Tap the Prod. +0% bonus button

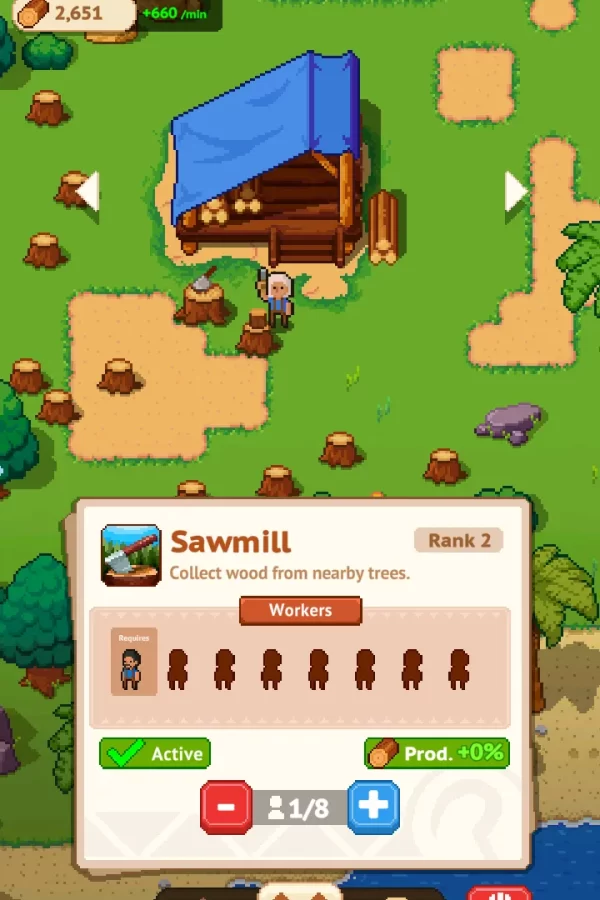pos(437,753)
